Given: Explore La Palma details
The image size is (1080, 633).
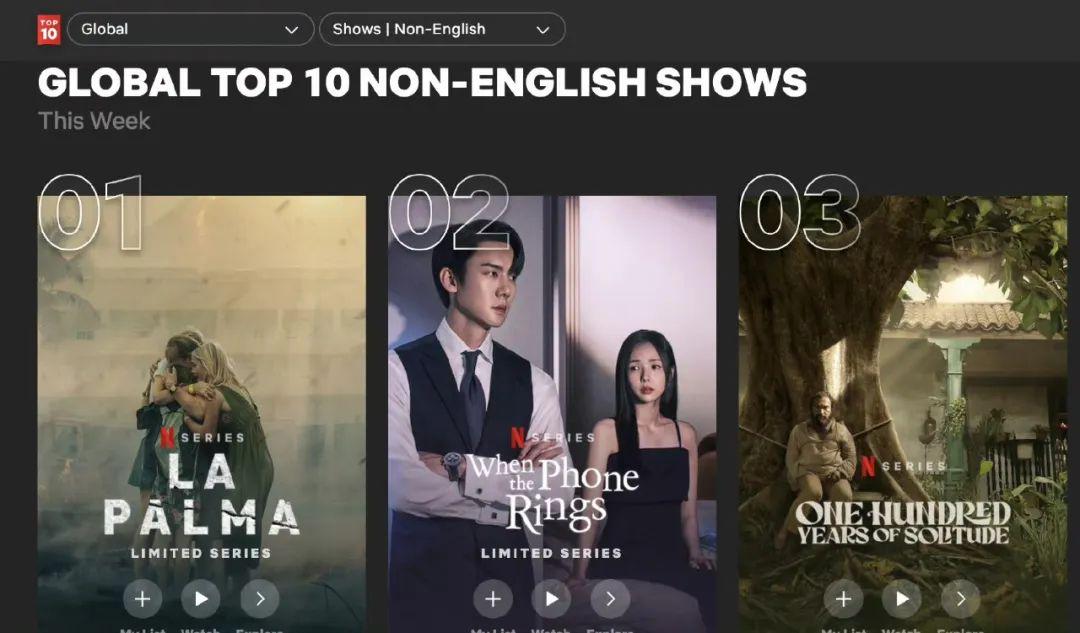Looking at the screenshot, I should 260,598.
